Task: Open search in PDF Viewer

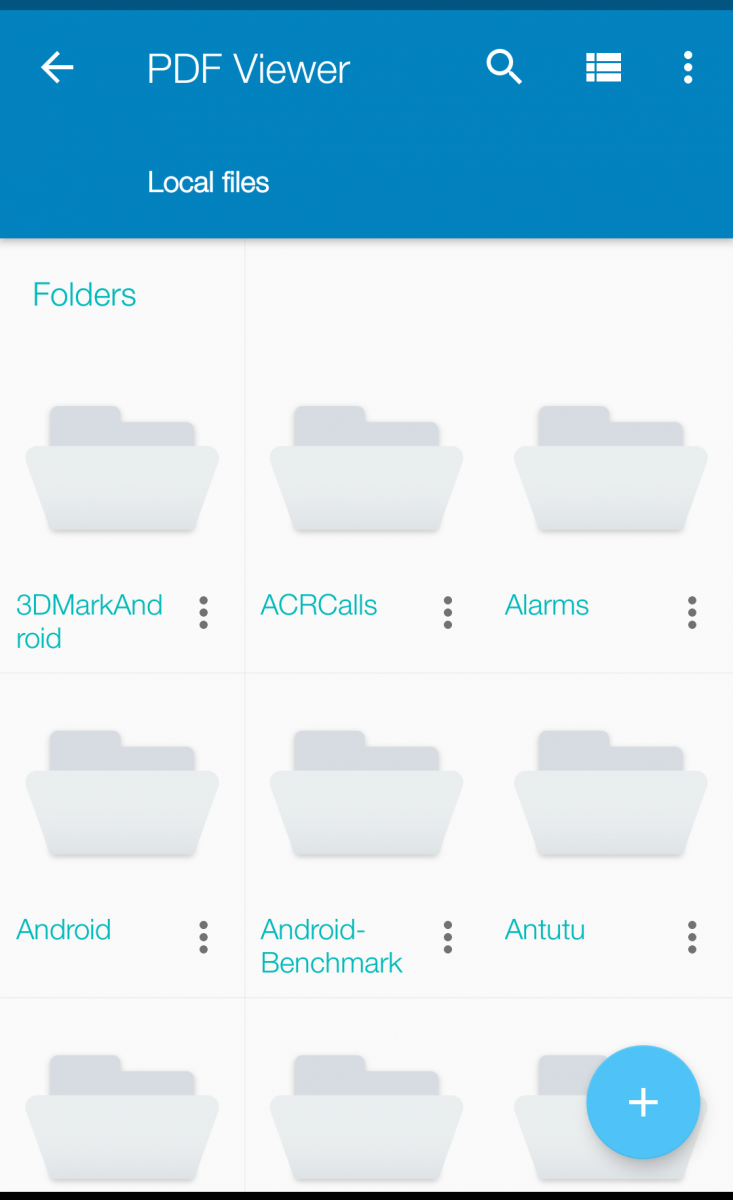Action: click(504, 68)
